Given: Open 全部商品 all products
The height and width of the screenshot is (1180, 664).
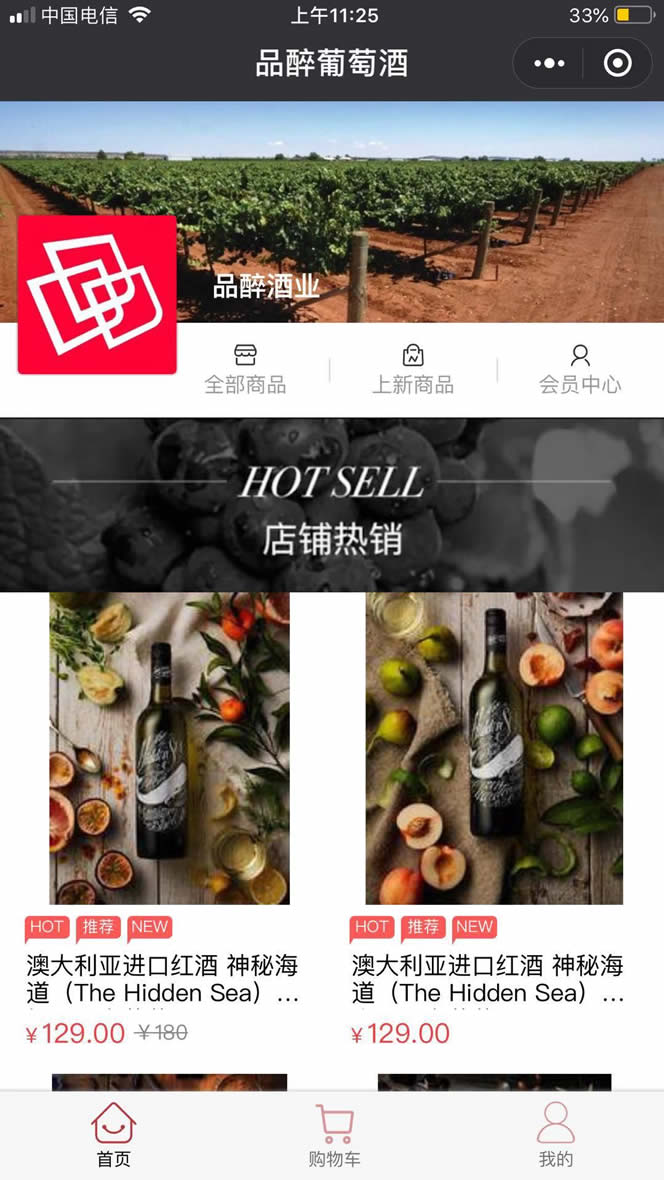Looking at the screenshot, I should coord(245,369).
